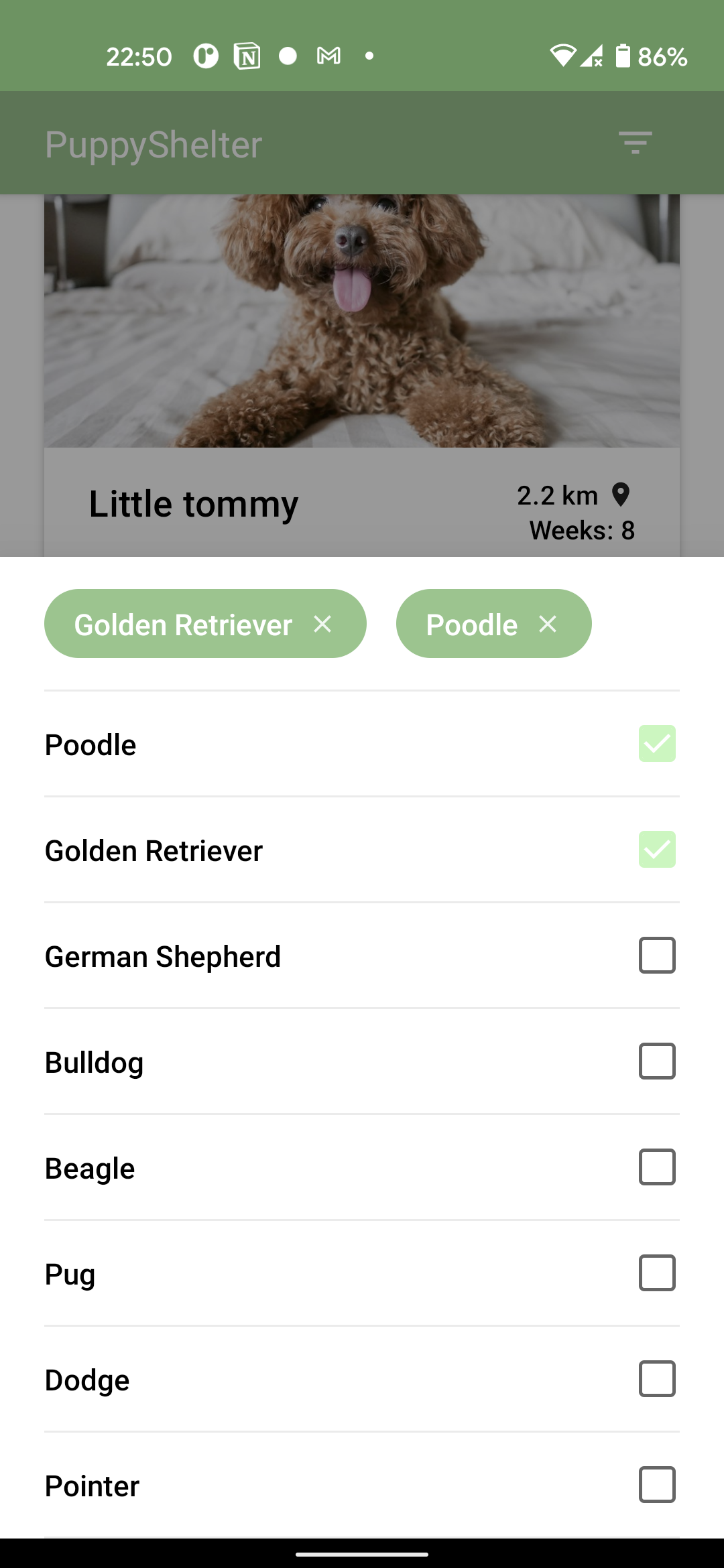724x1568 pixels.
Task: Select the Pointer checkbox
Action: [x=656, y=1486]
